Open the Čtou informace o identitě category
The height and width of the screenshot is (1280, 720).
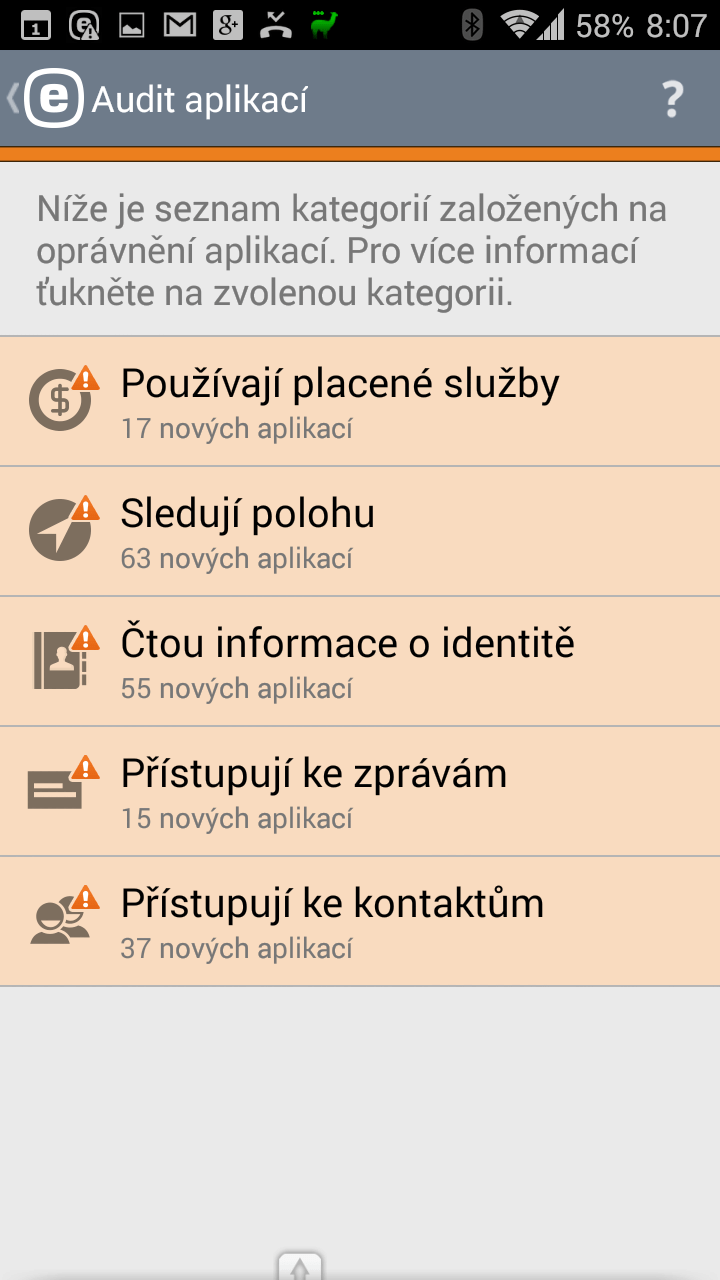coord(360,661)
